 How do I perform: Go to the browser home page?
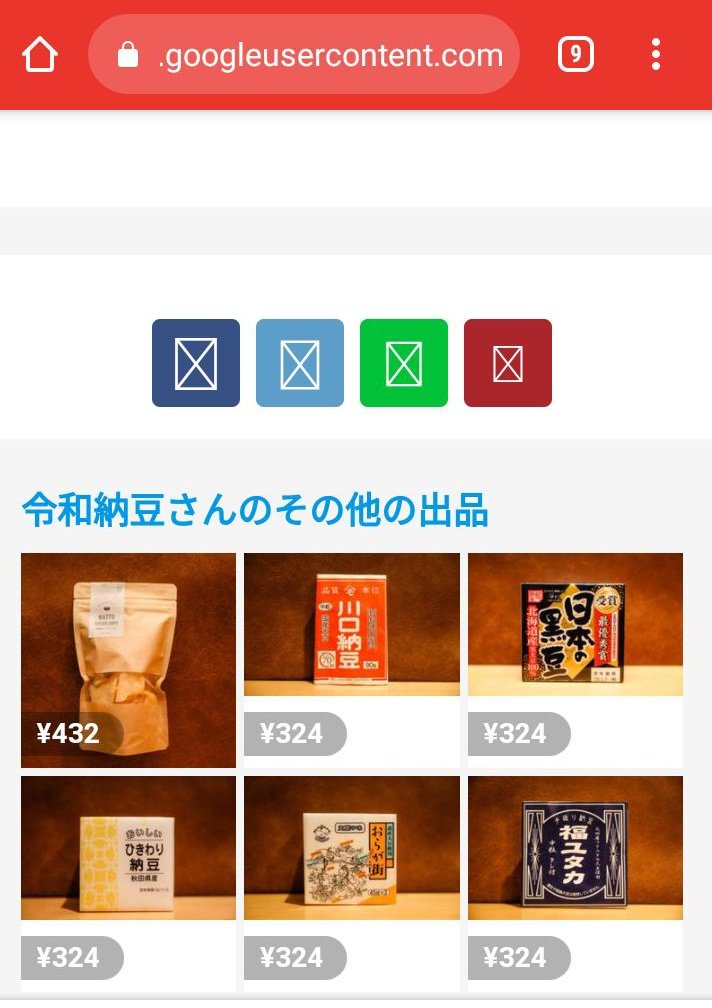click(40, 55)
